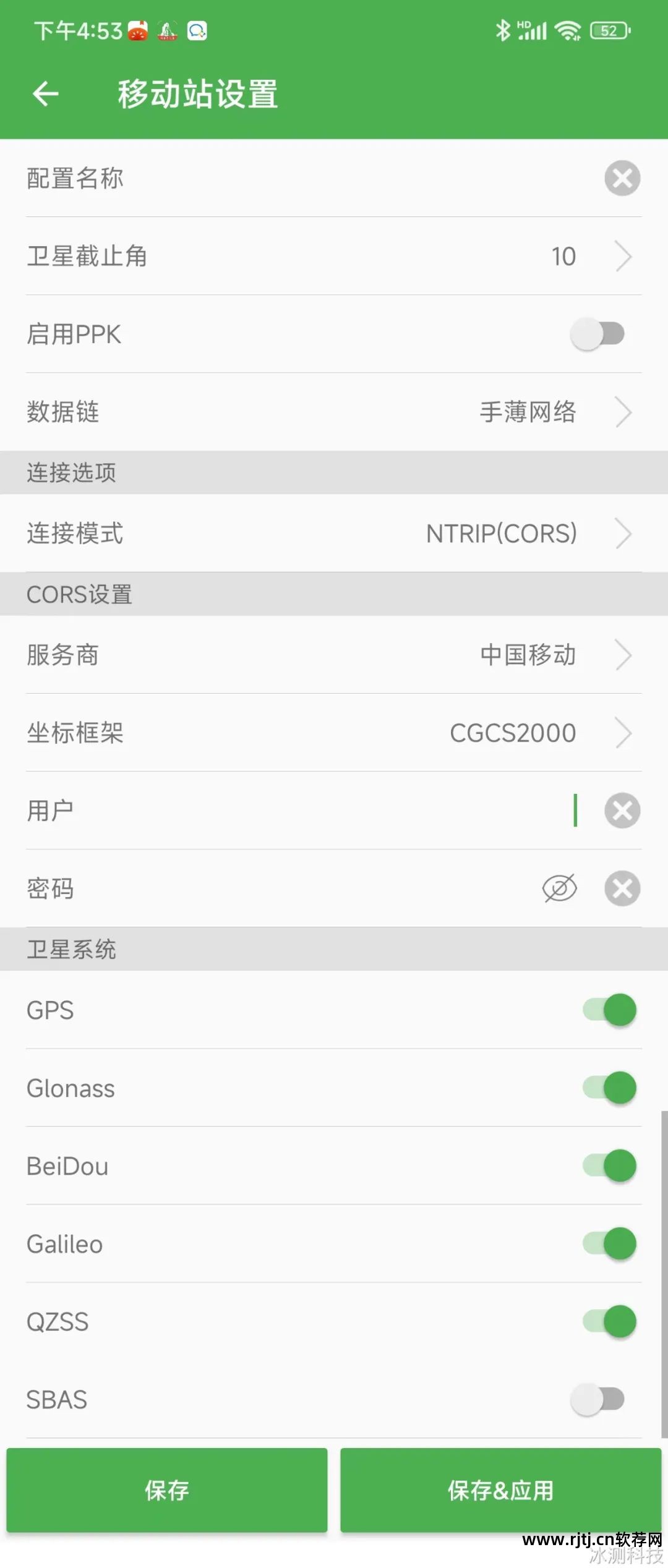This screenshot has height=1568, width=668.
Task: Change 数据链 from 手薄网络
Action: 334,412
